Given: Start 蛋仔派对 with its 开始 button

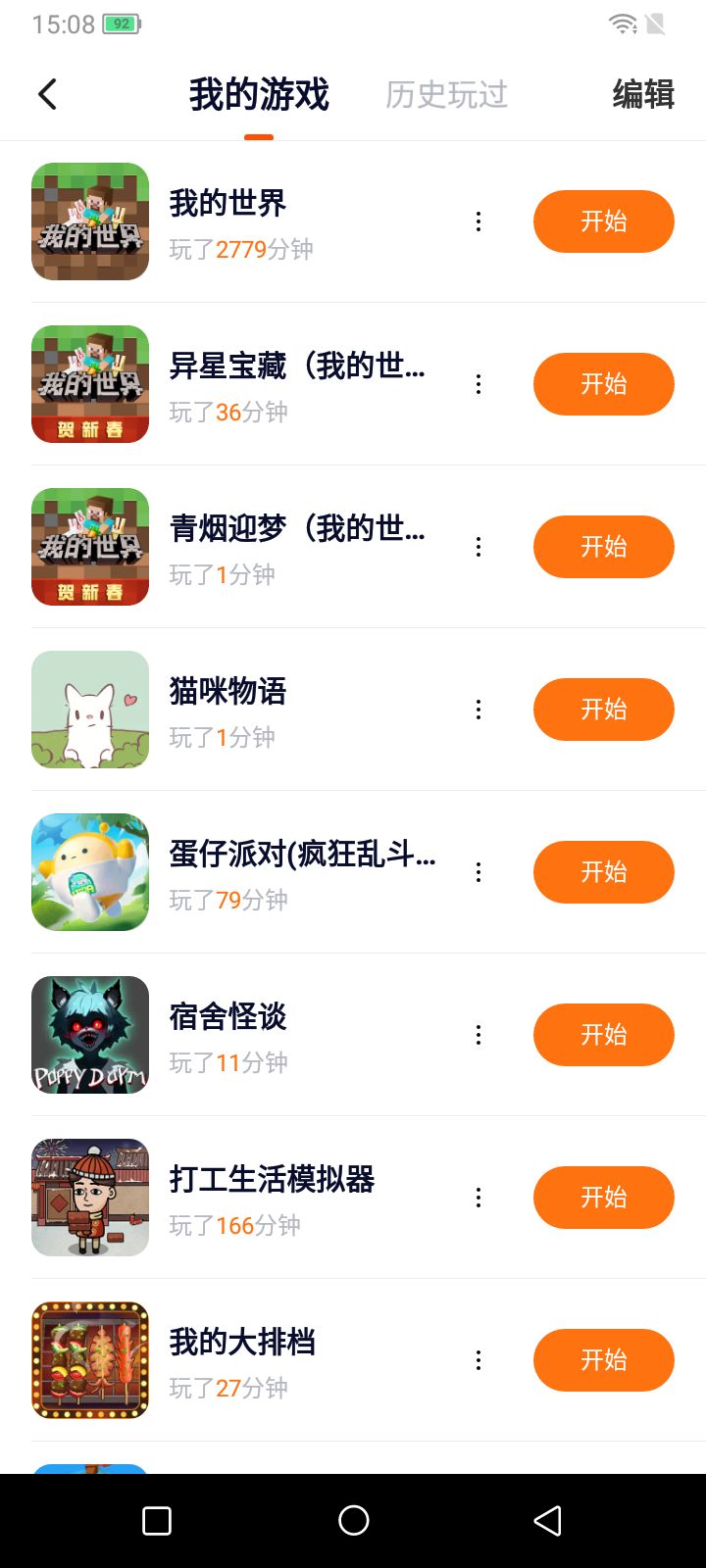Looking at the screenshot, I should pos(603,872).
